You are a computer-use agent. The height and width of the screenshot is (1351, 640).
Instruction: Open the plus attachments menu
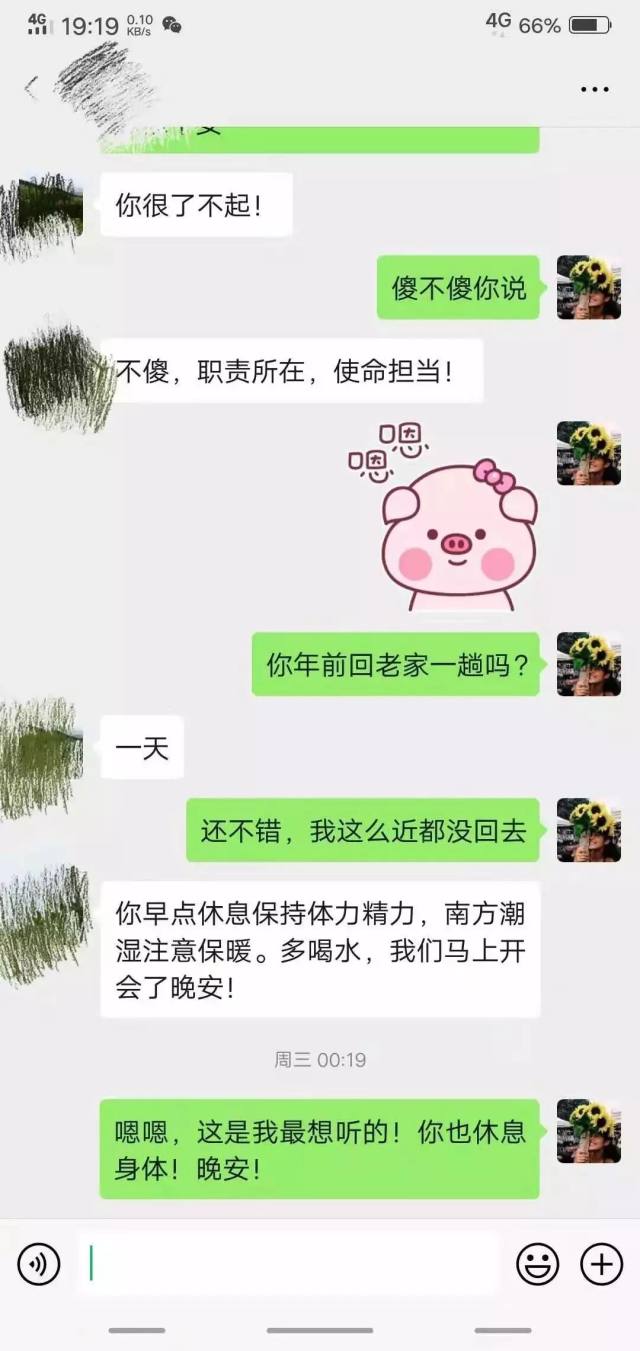click(601, 1265)
